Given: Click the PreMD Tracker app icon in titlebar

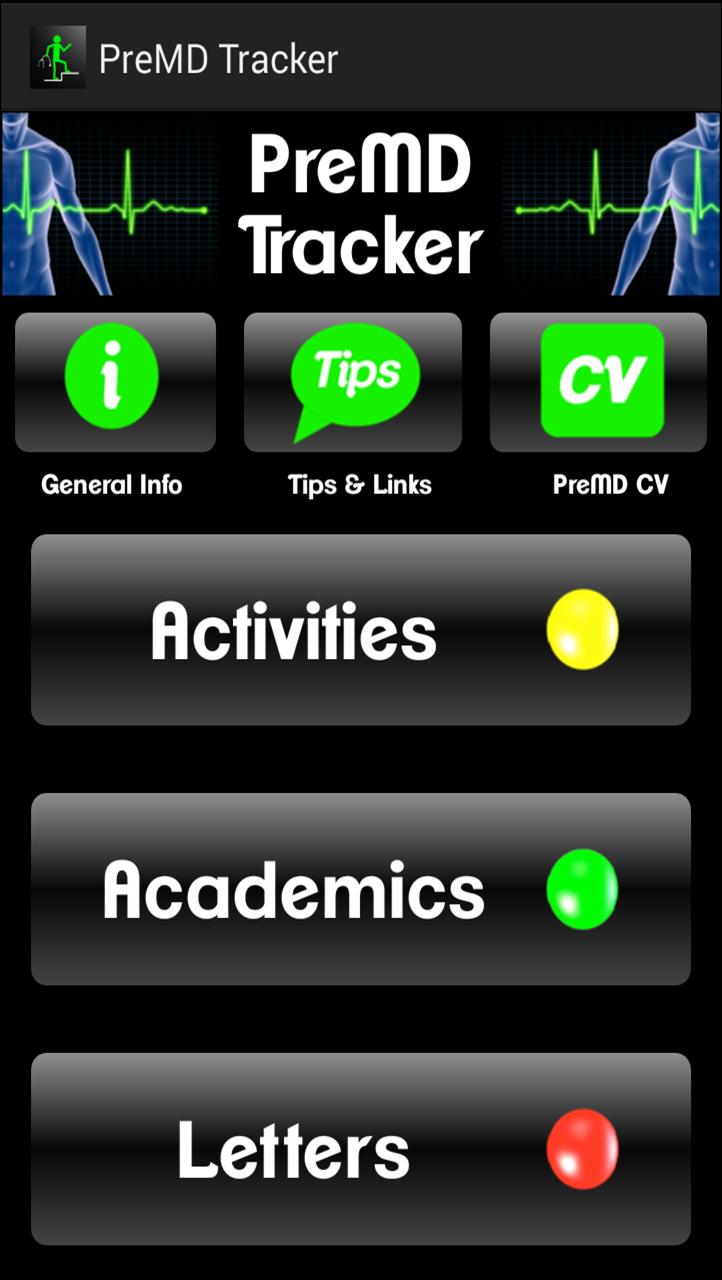Looking at the screenshot, I should pos(57,57).
